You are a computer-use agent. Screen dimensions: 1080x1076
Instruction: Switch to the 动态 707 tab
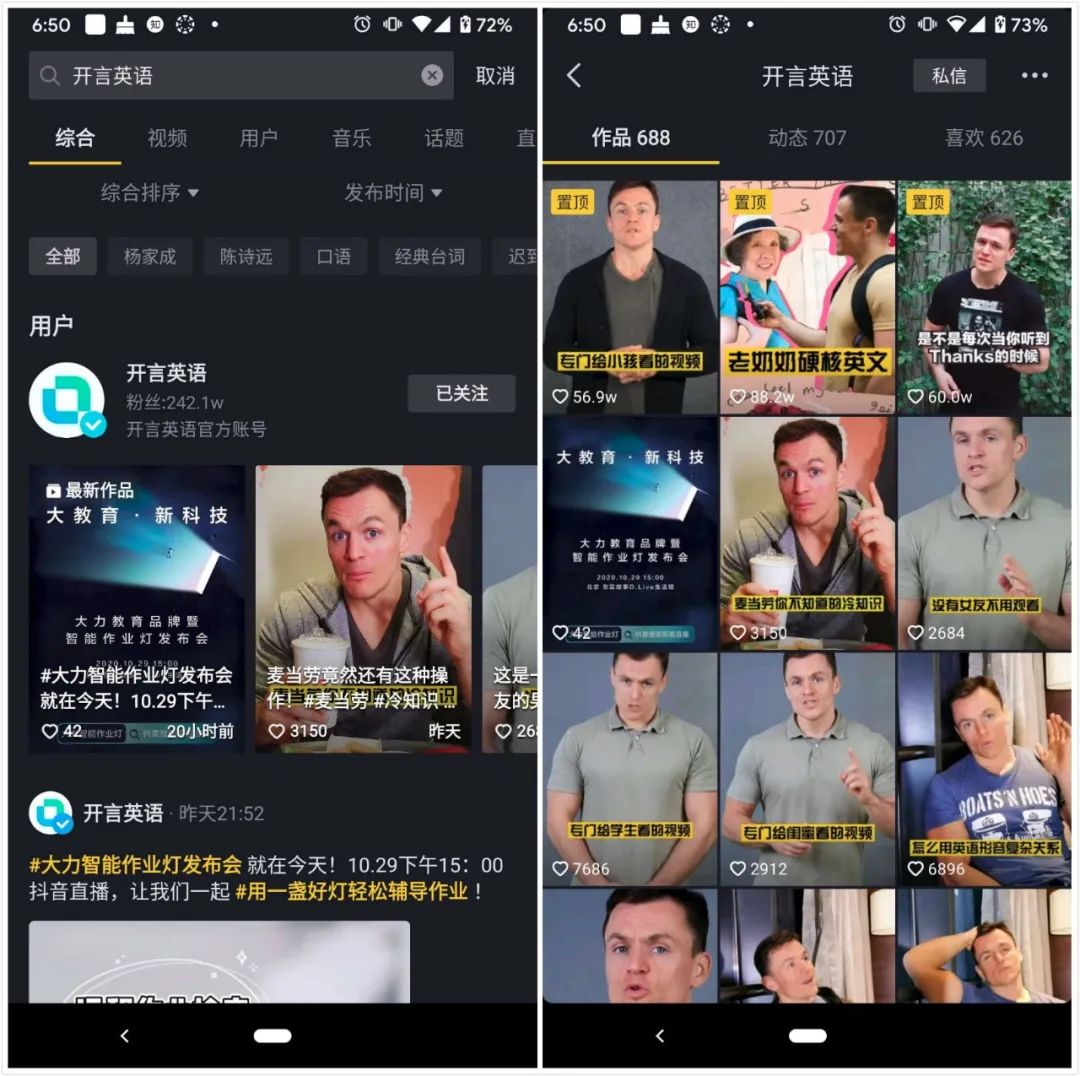[x=807, y=138]
